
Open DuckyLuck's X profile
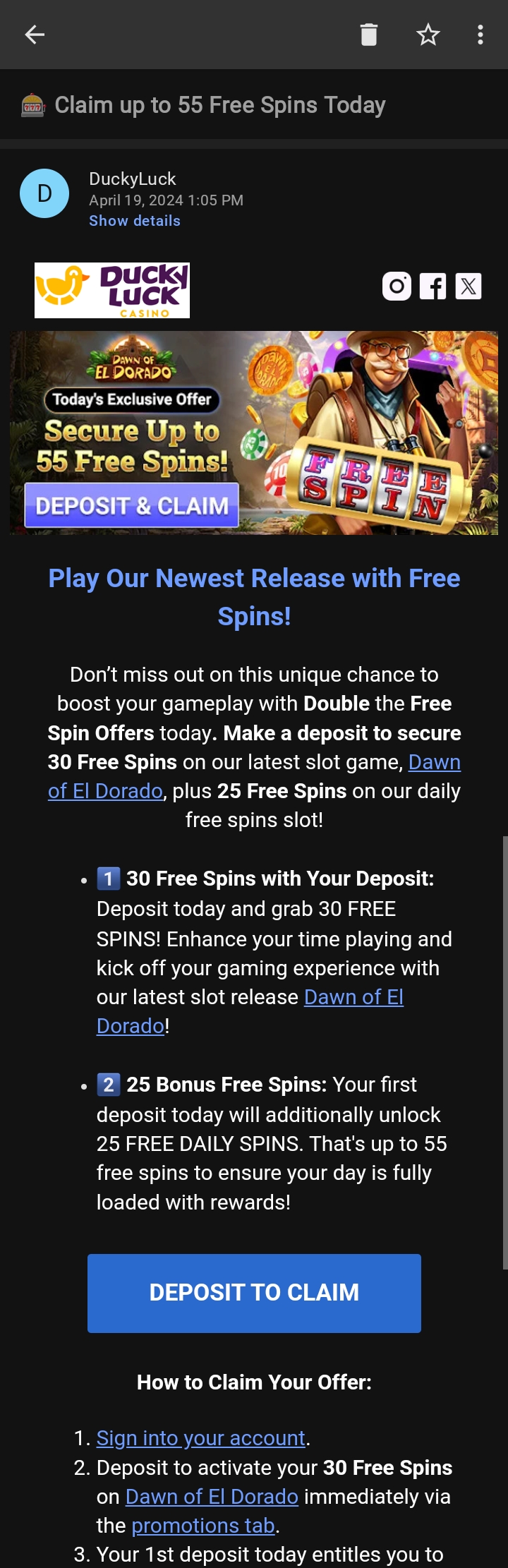coord(468,286)
